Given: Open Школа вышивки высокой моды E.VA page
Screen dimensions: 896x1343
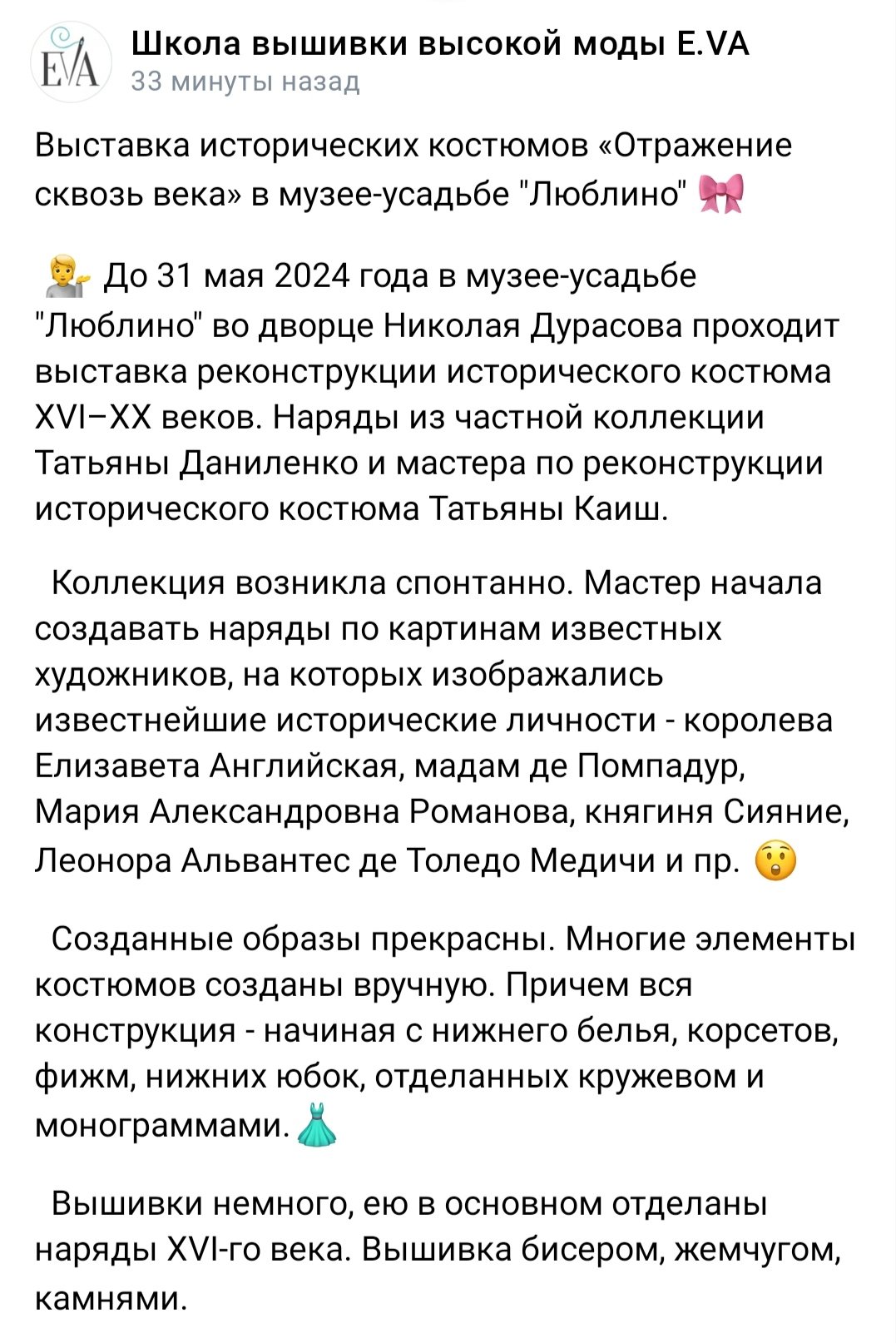Looking at the screenshot, I should pos(440,43).
